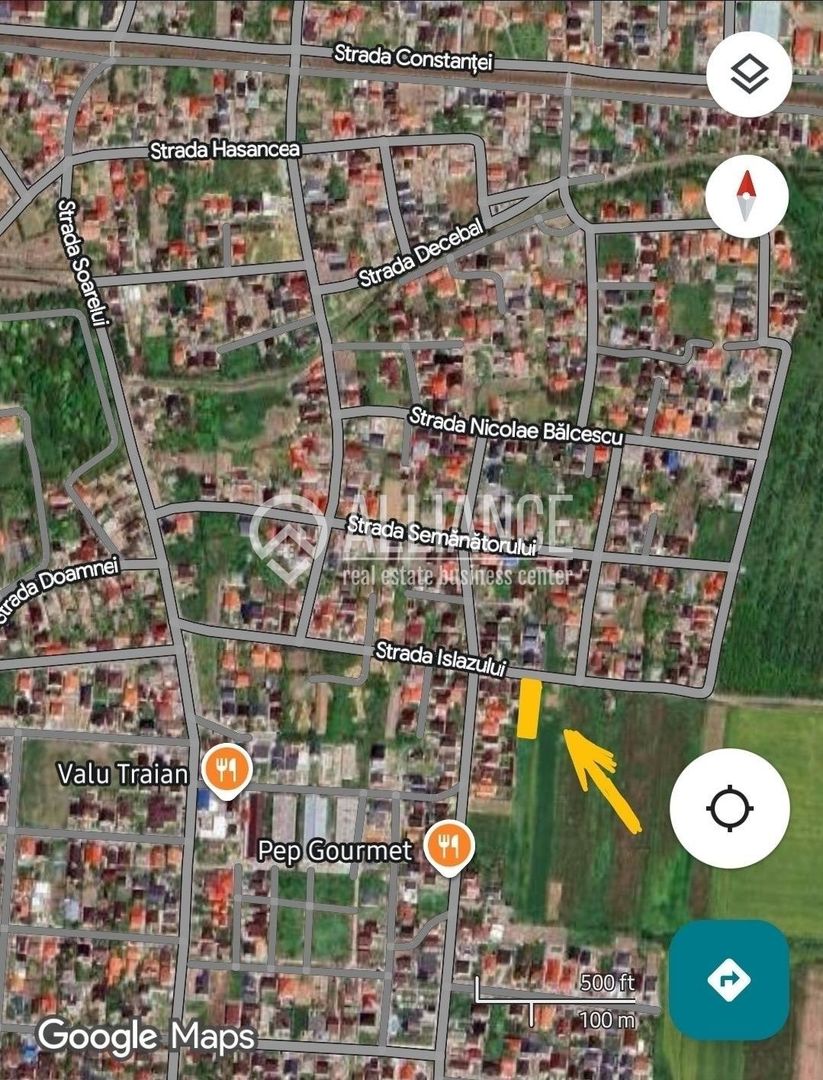Click the Strada Hasancea street label

tap(225, 152)
